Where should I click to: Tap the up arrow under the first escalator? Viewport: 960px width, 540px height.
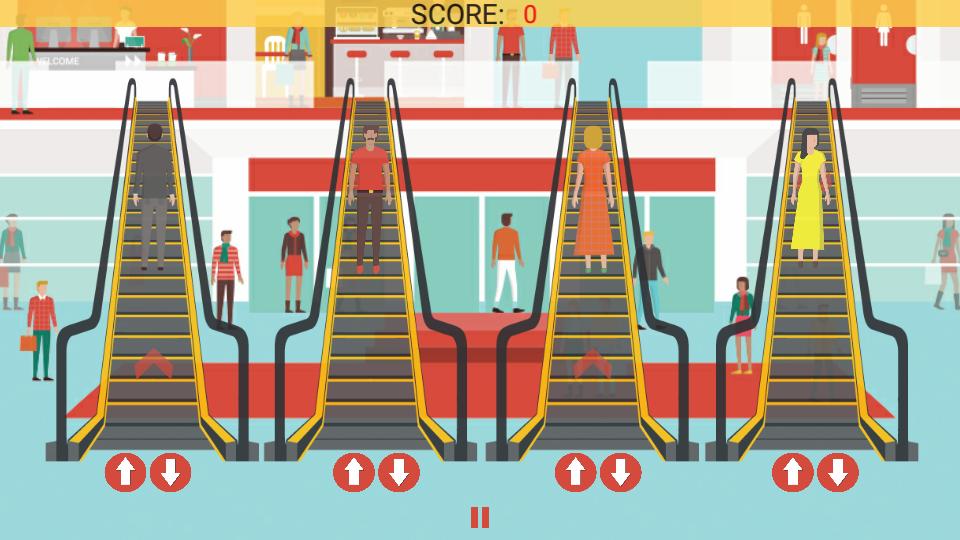click(126, 471)
